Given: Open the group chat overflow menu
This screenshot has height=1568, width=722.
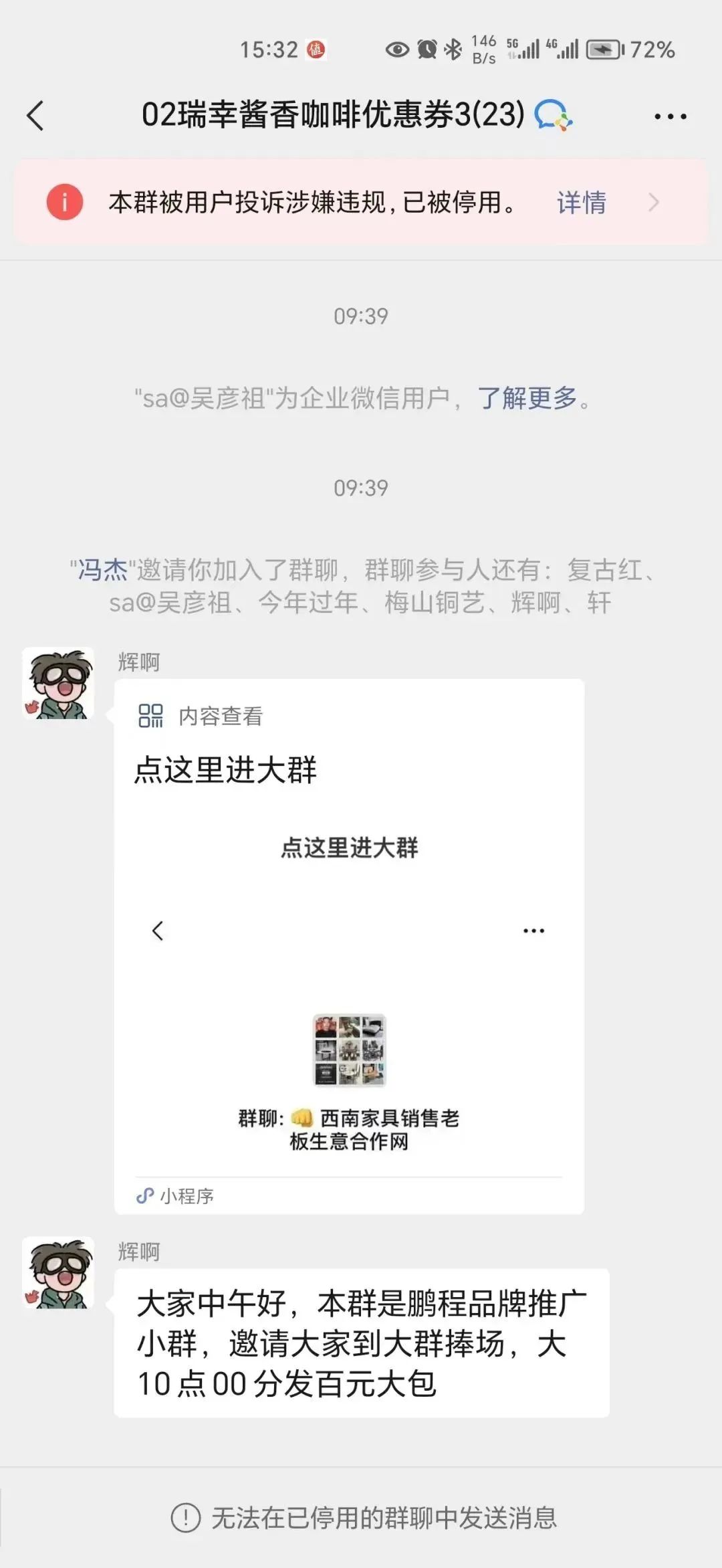Looking at the screenshot, I should (x=670, y=117).
